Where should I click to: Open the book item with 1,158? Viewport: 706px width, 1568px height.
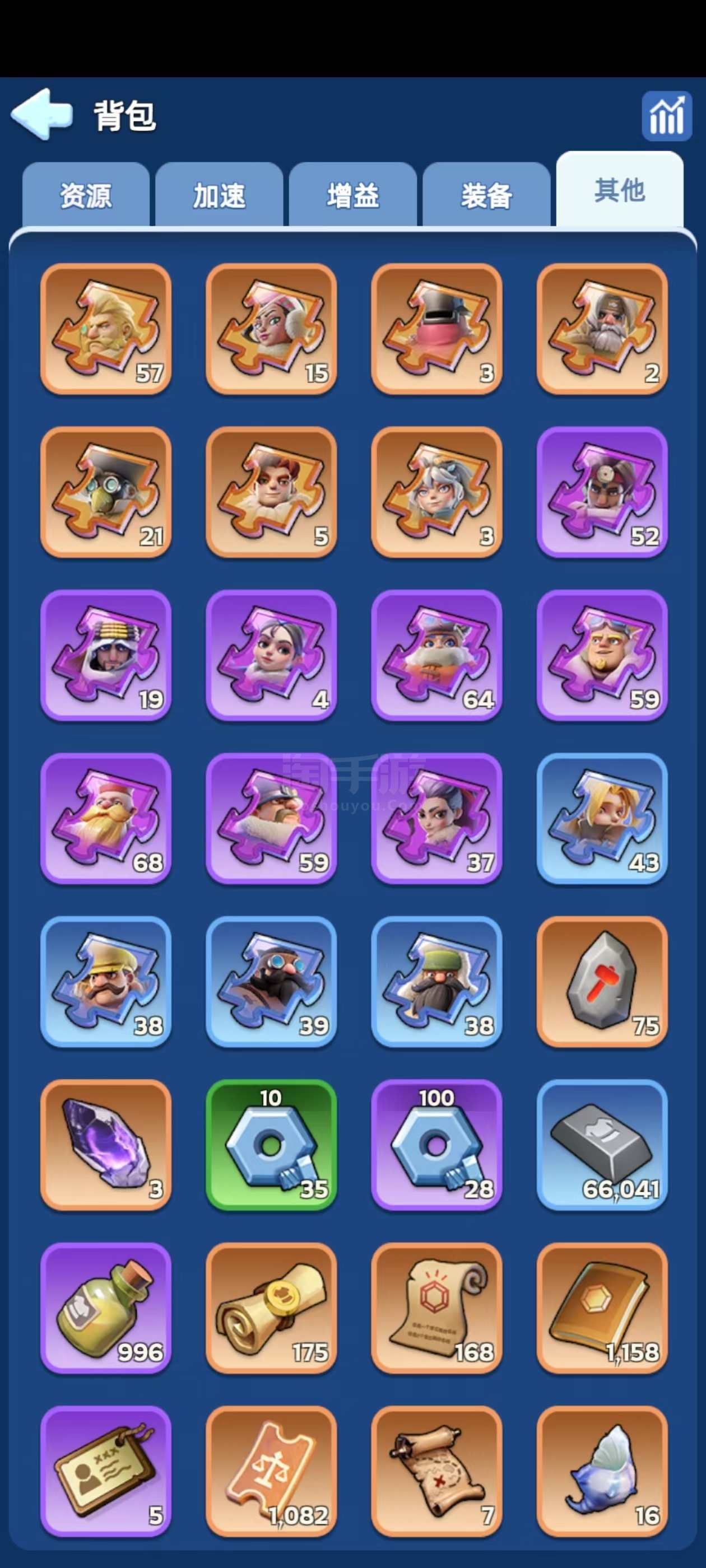click(x=602, y=1308)
